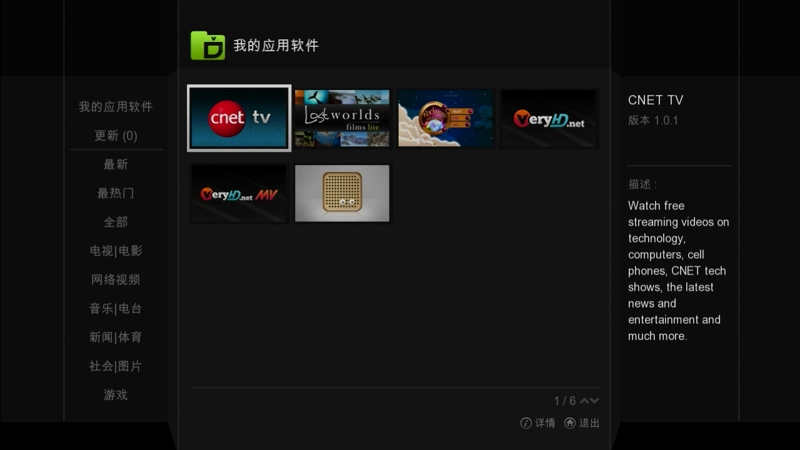
Task: Show 全部 apps
Action: pos(116,222)
